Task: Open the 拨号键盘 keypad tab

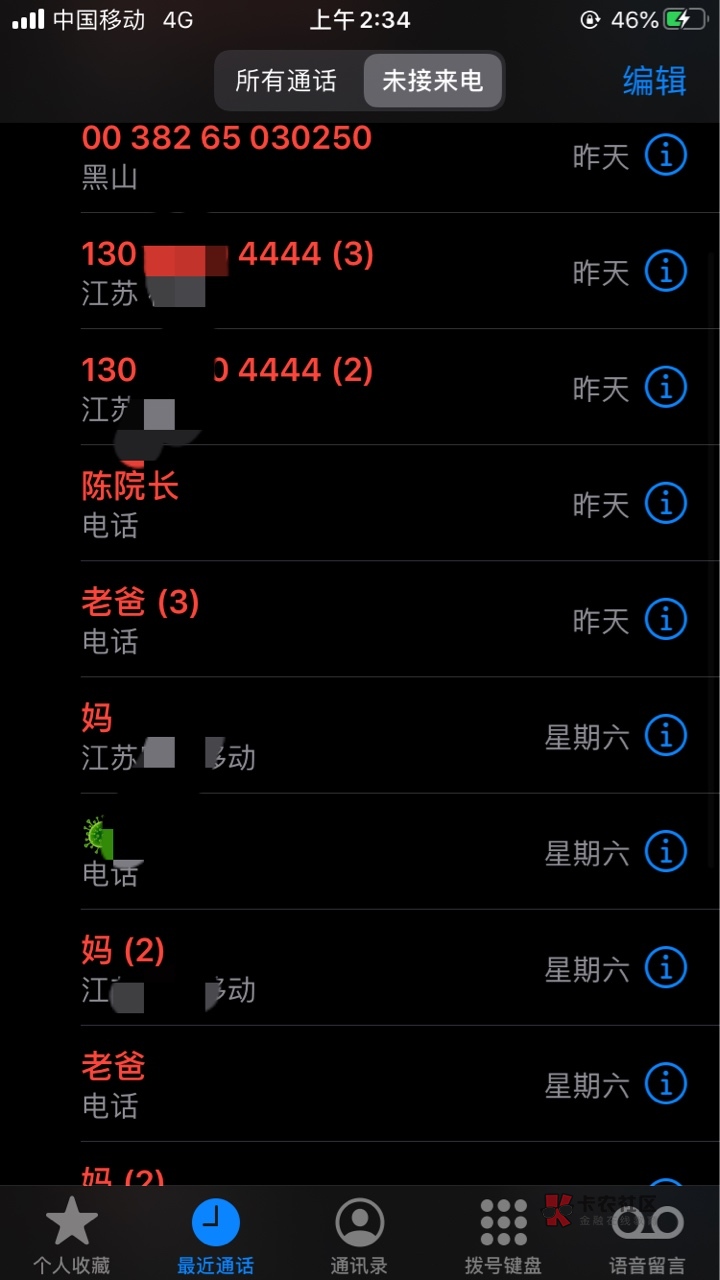Action: [503, 1236]
